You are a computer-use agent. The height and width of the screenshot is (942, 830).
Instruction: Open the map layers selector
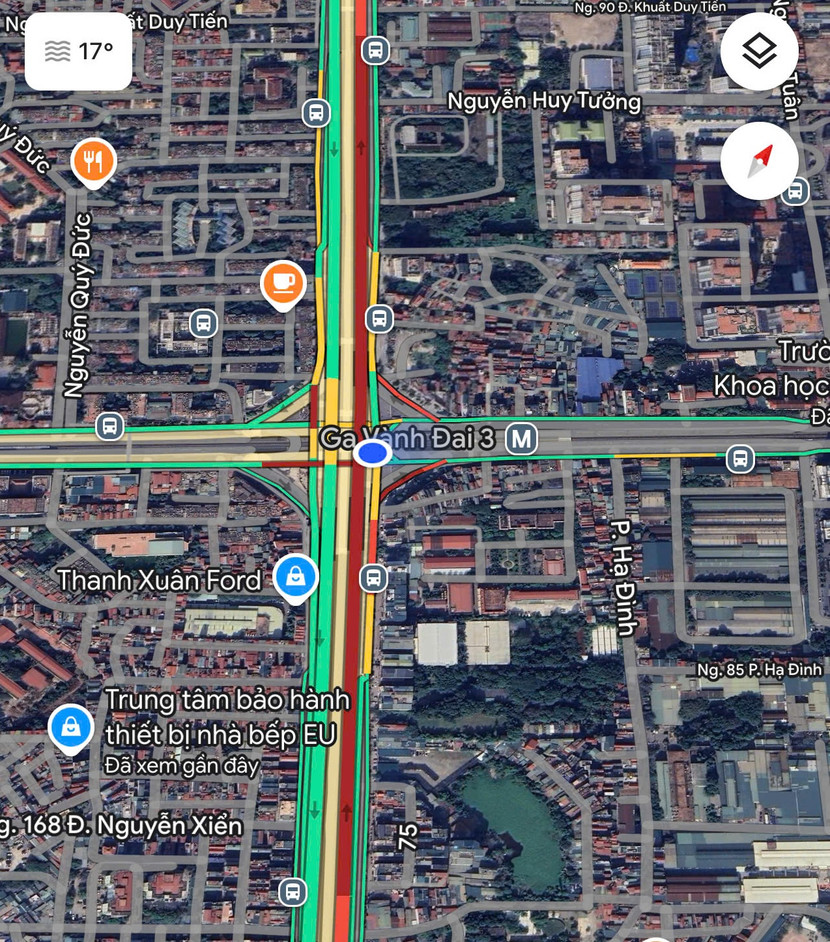759,52
